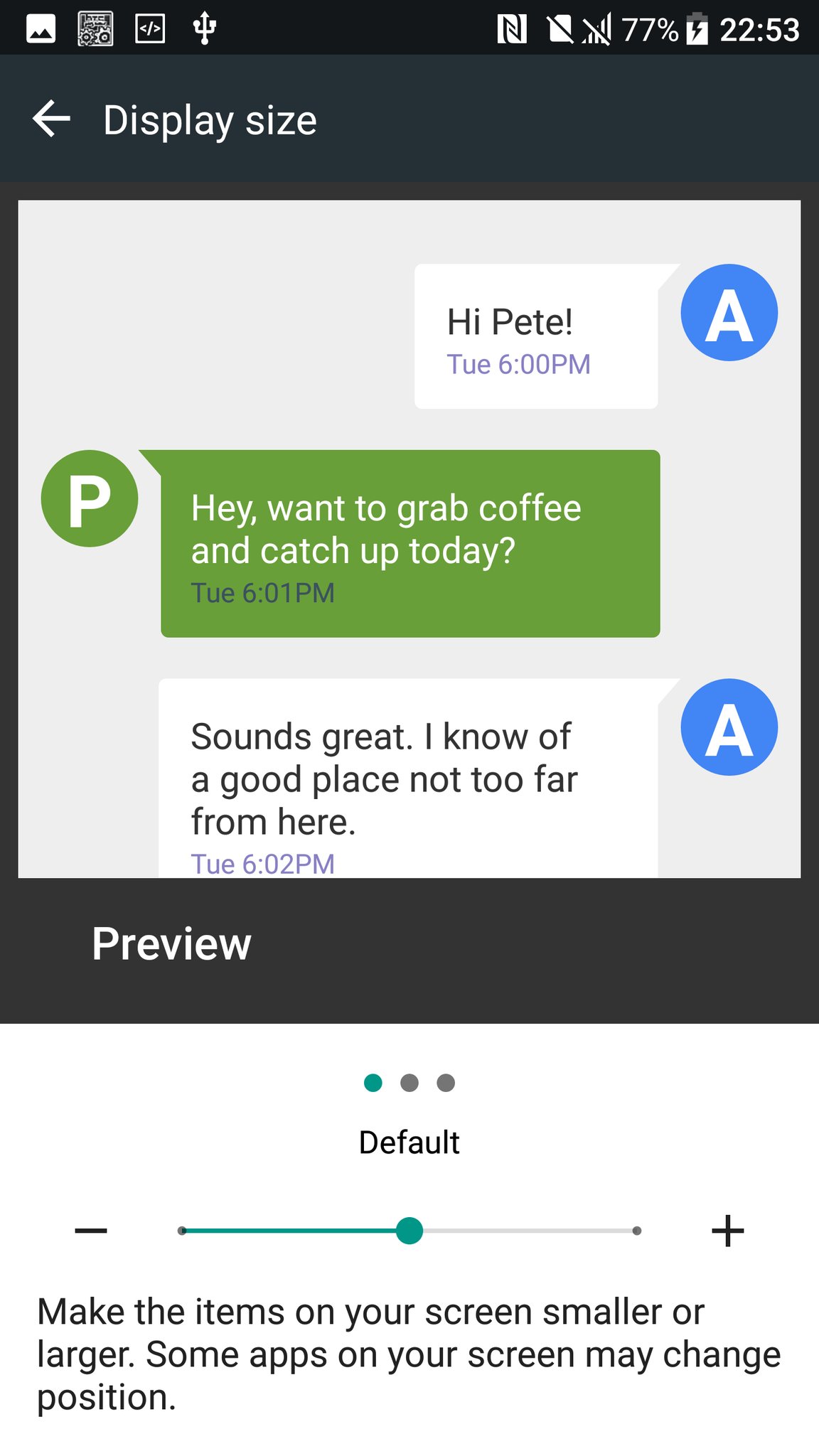Set slider to the smallest end point
The width and height of the screenshot is (819, 1456).
182,1231
